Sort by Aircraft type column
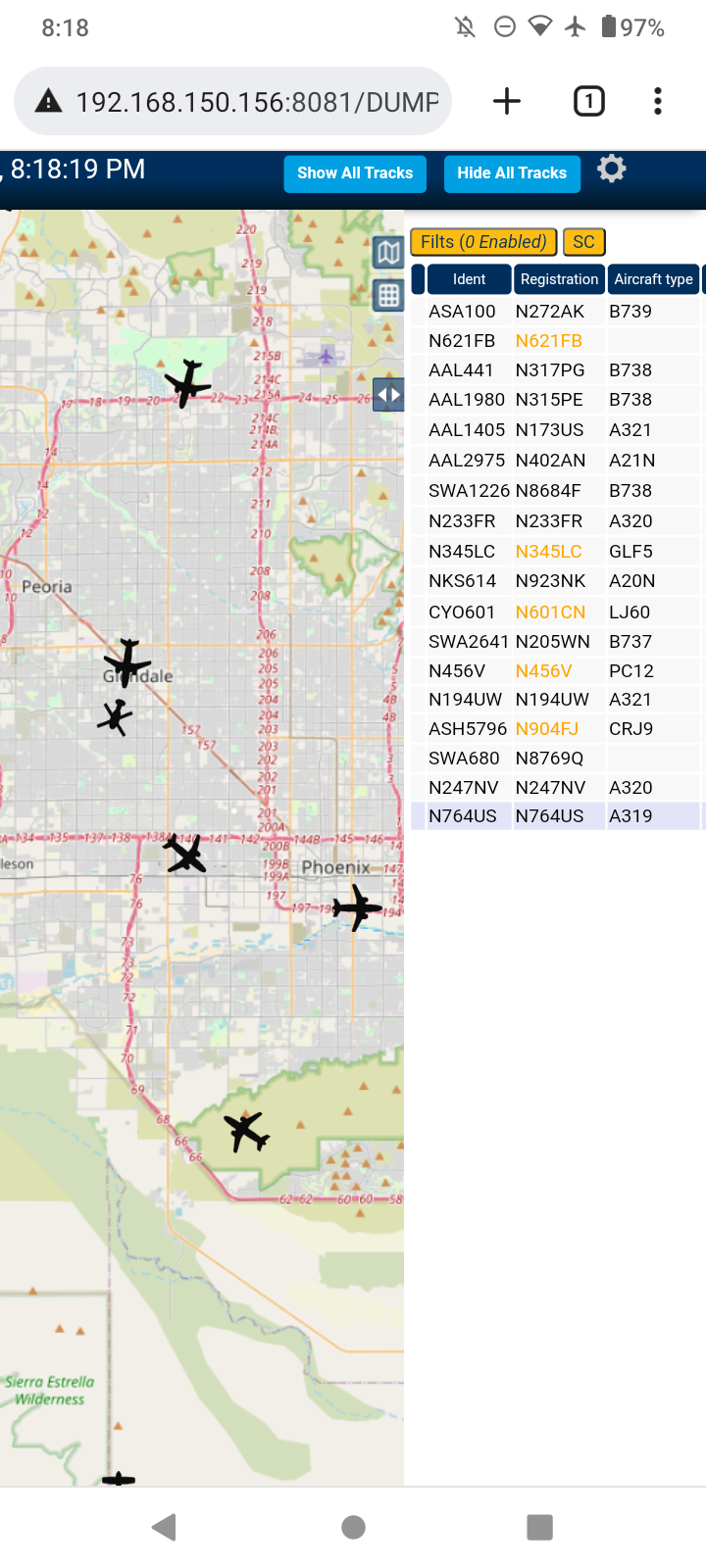This screenshot has width=706, height=1568. click(653, 279)
